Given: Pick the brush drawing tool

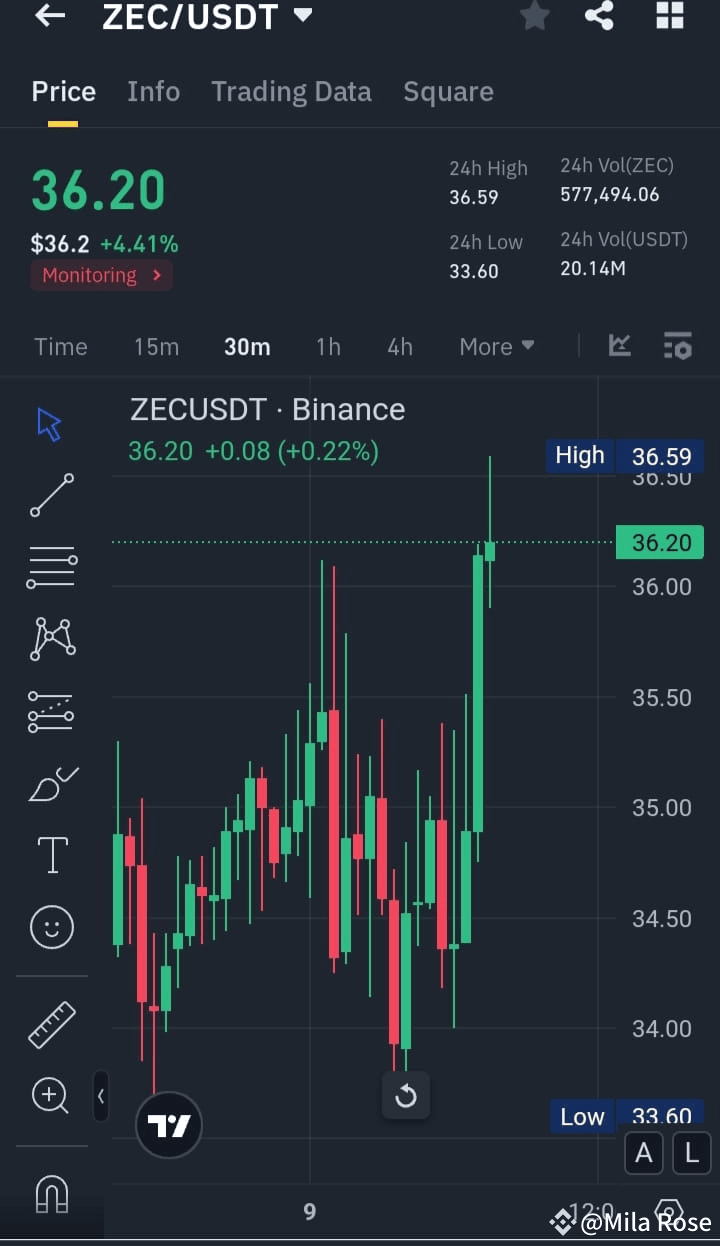Looking at the screenshot, I should pos(51,783).
